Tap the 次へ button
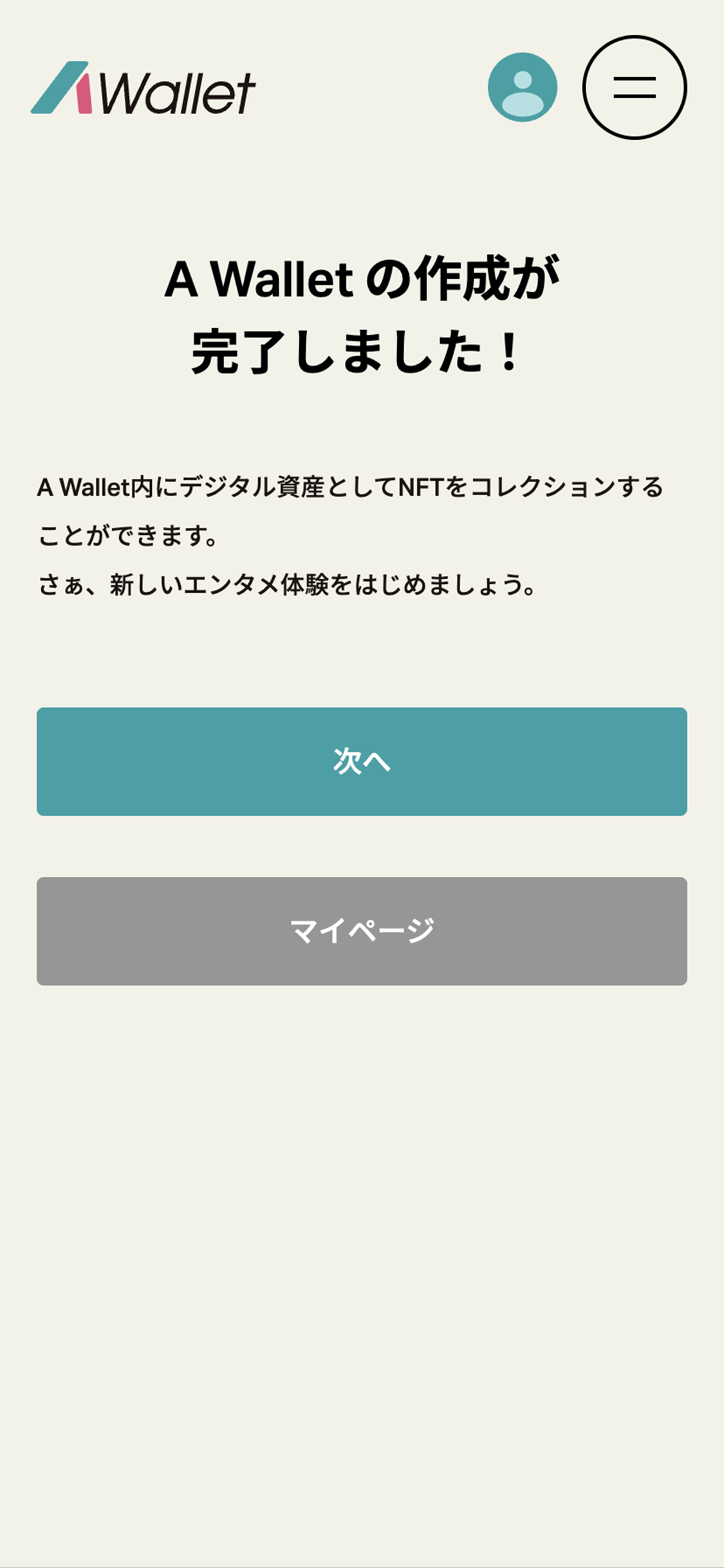The width and height of the screenshot is (724, 1568). 362,761
